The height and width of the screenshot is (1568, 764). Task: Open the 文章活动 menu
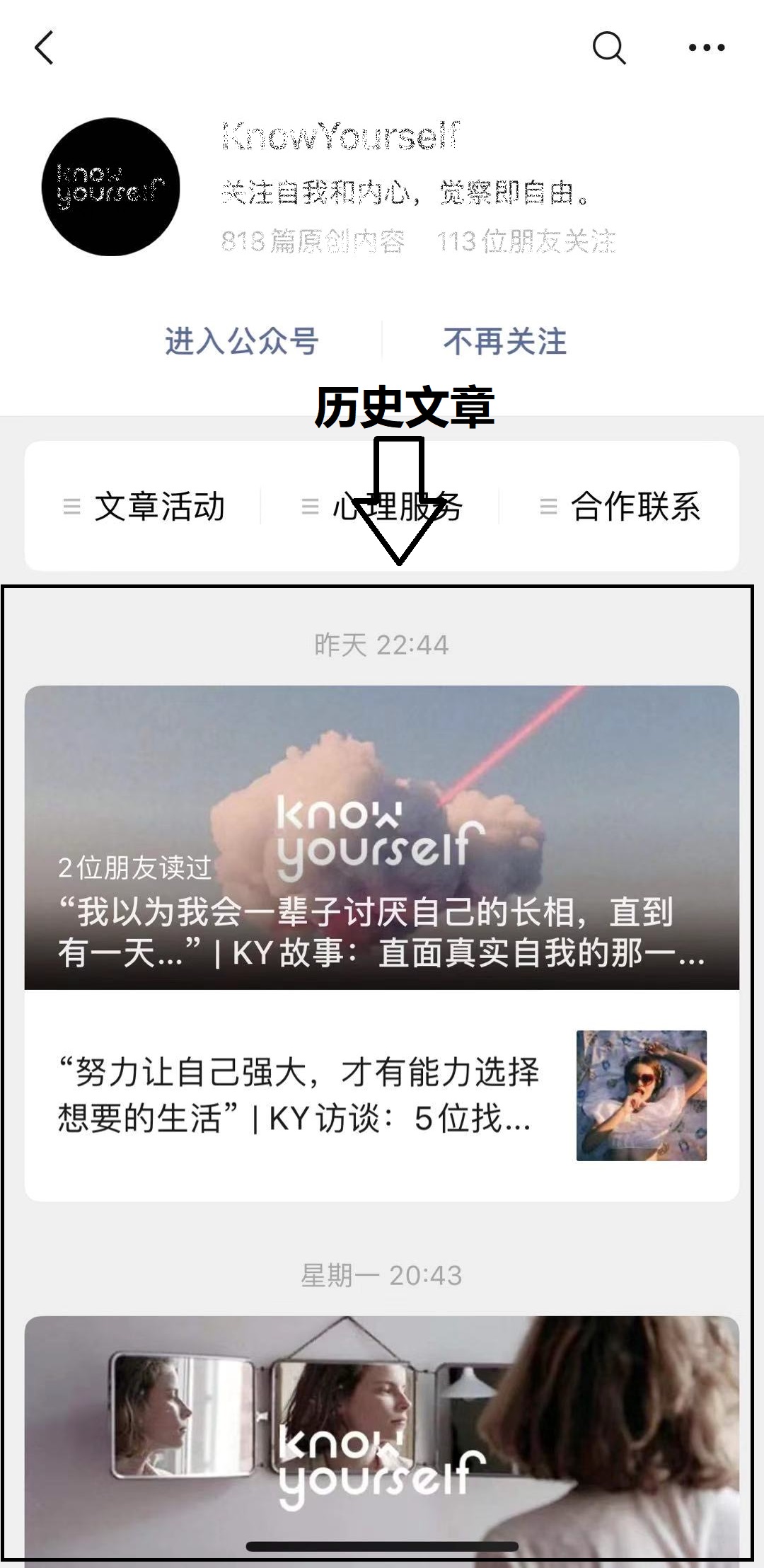(144, 507)
